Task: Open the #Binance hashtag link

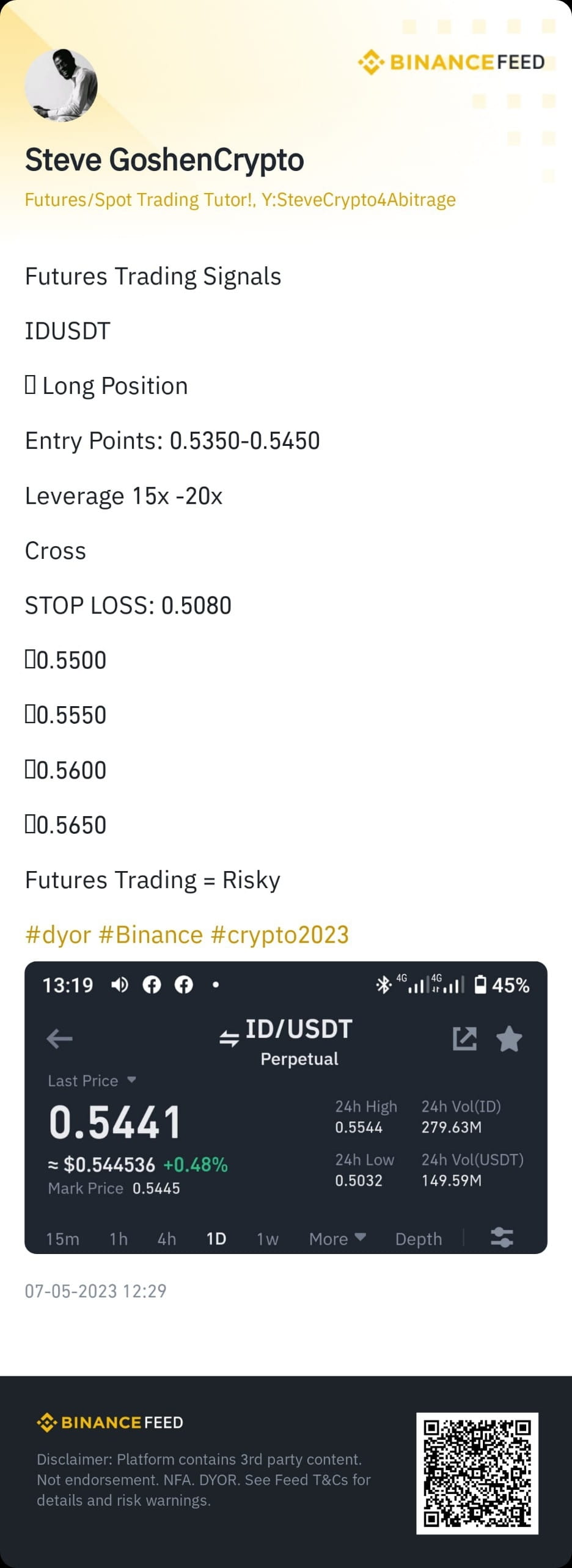Action: tap(148, 935)
